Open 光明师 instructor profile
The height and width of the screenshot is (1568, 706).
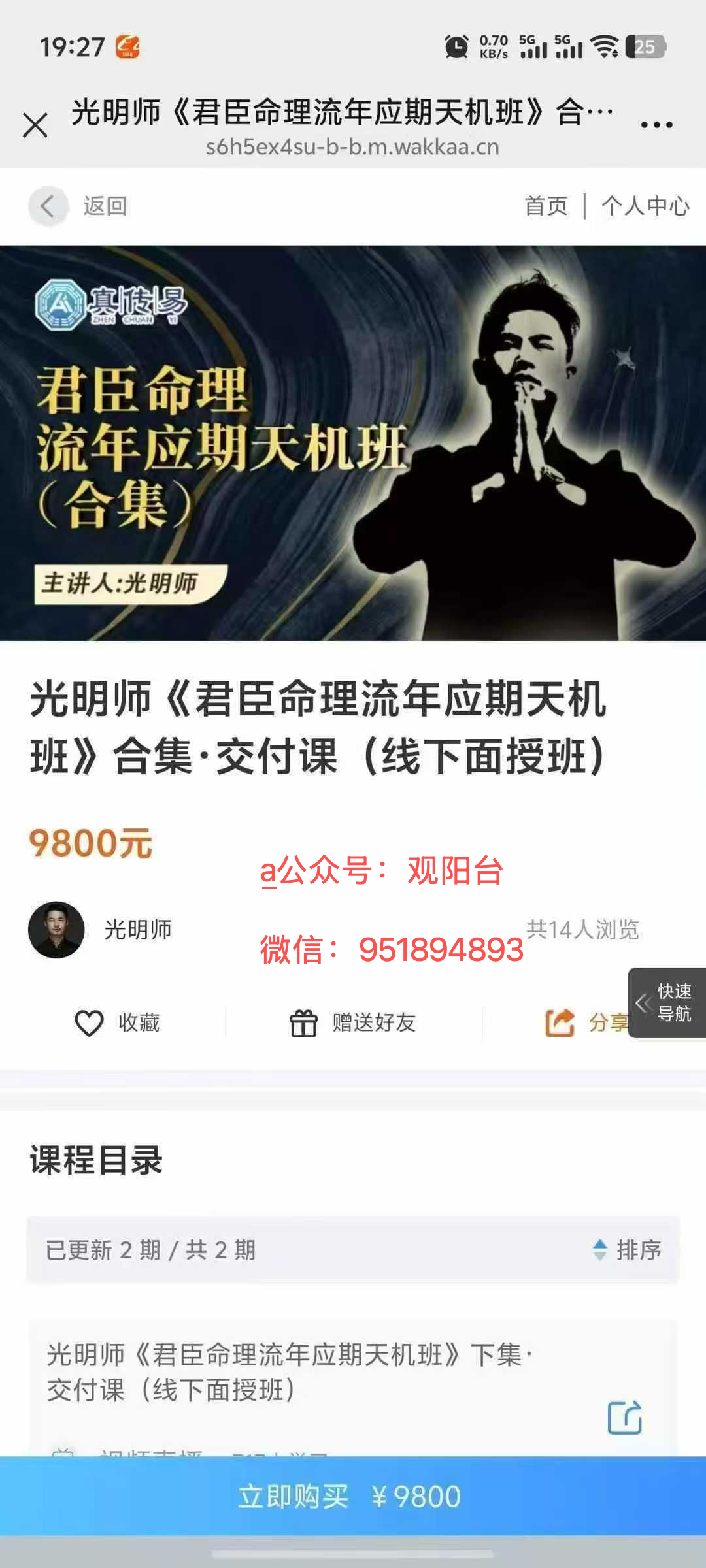click(100, 930)
